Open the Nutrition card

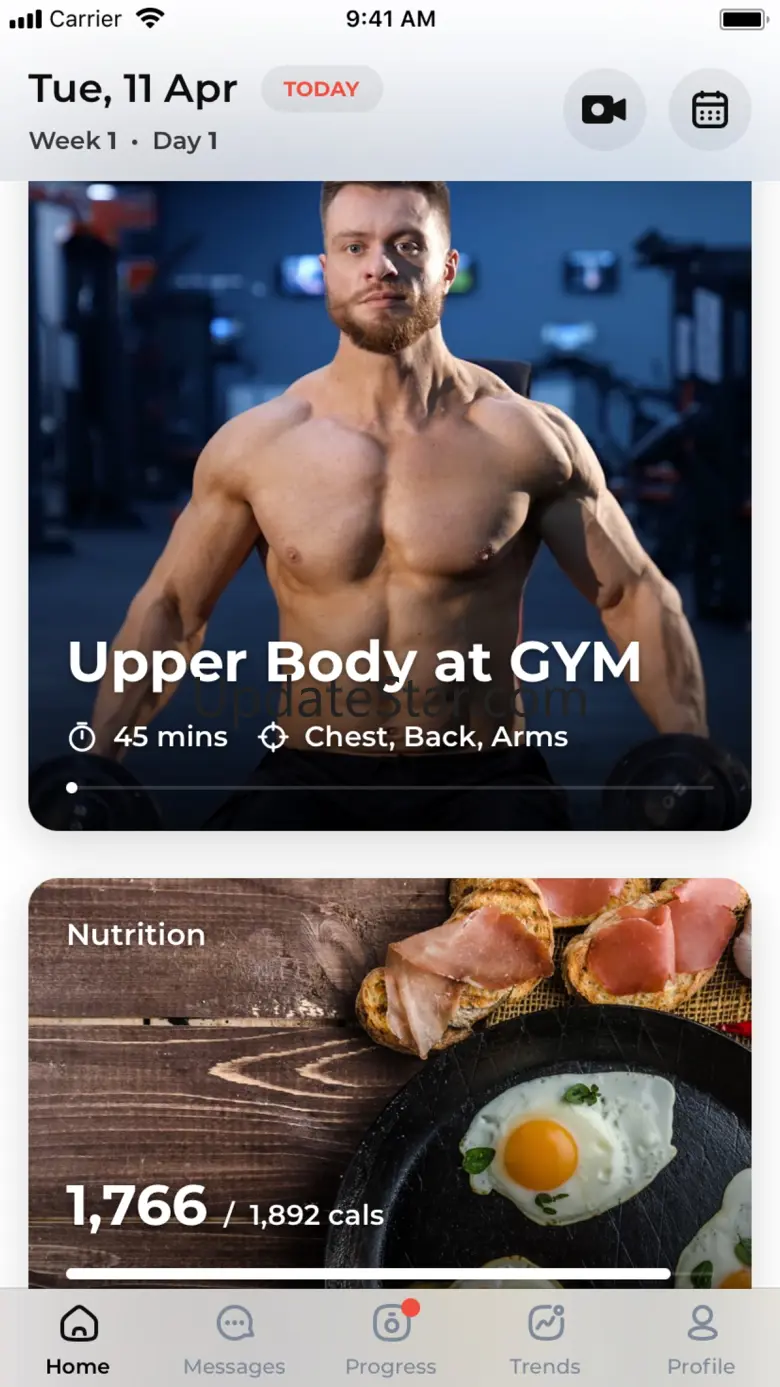(x=389, y=1080)
